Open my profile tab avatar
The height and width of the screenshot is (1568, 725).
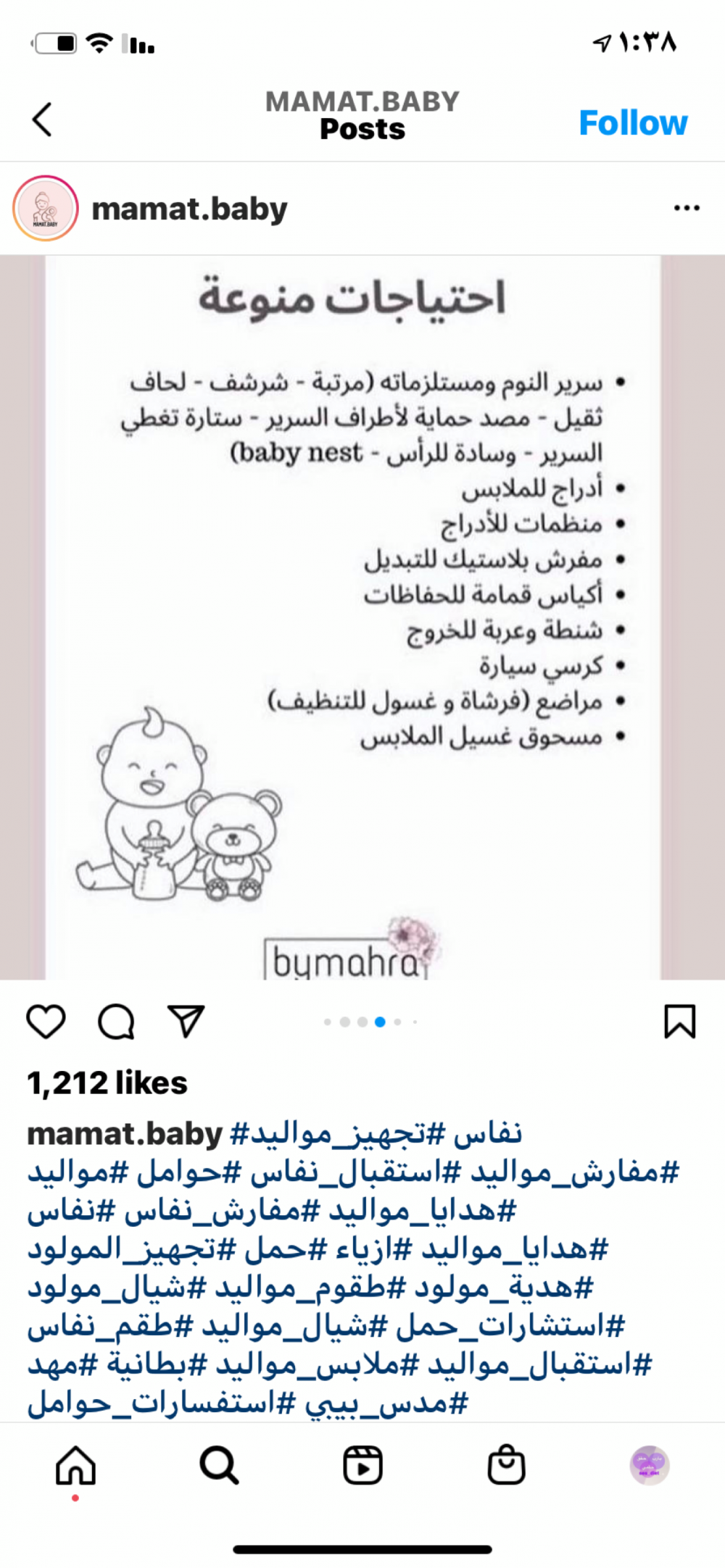(649, 1465)
